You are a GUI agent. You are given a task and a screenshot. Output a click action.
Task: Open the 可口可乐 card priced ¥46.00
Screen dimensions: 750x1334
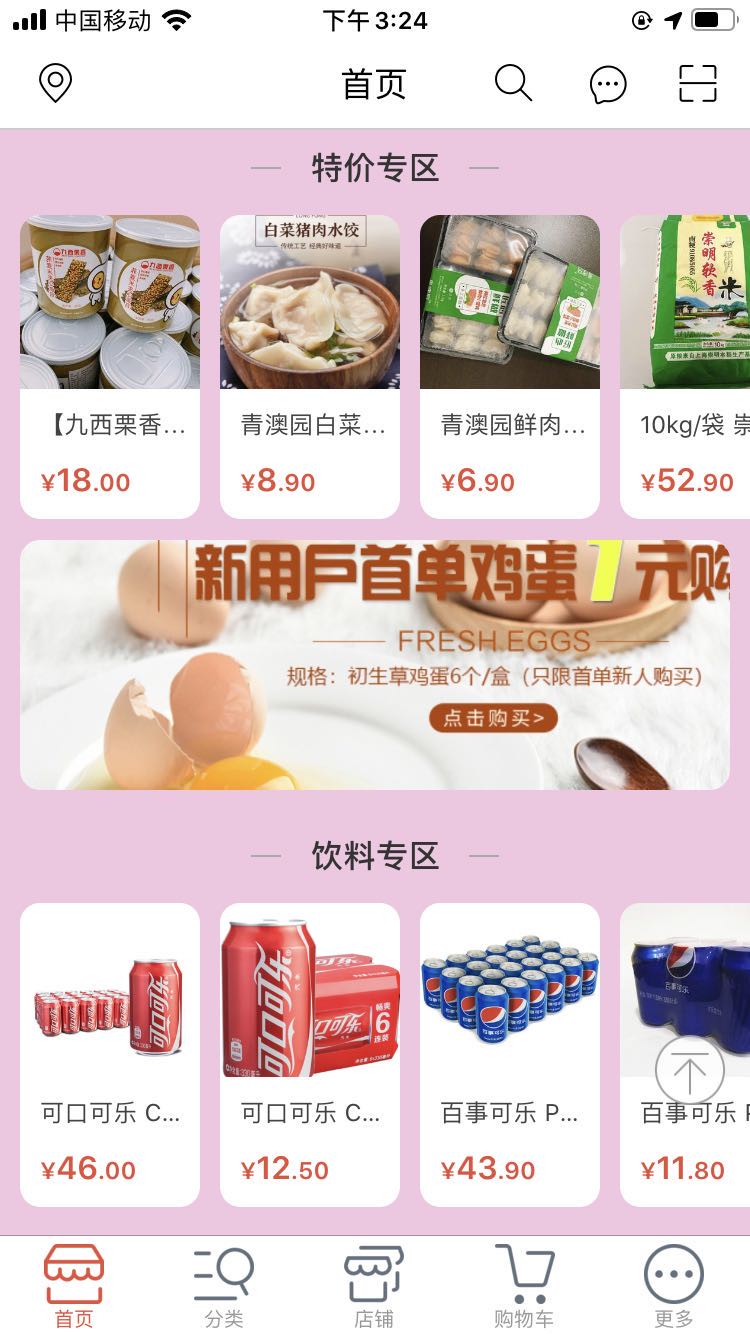coord(110,1054)
